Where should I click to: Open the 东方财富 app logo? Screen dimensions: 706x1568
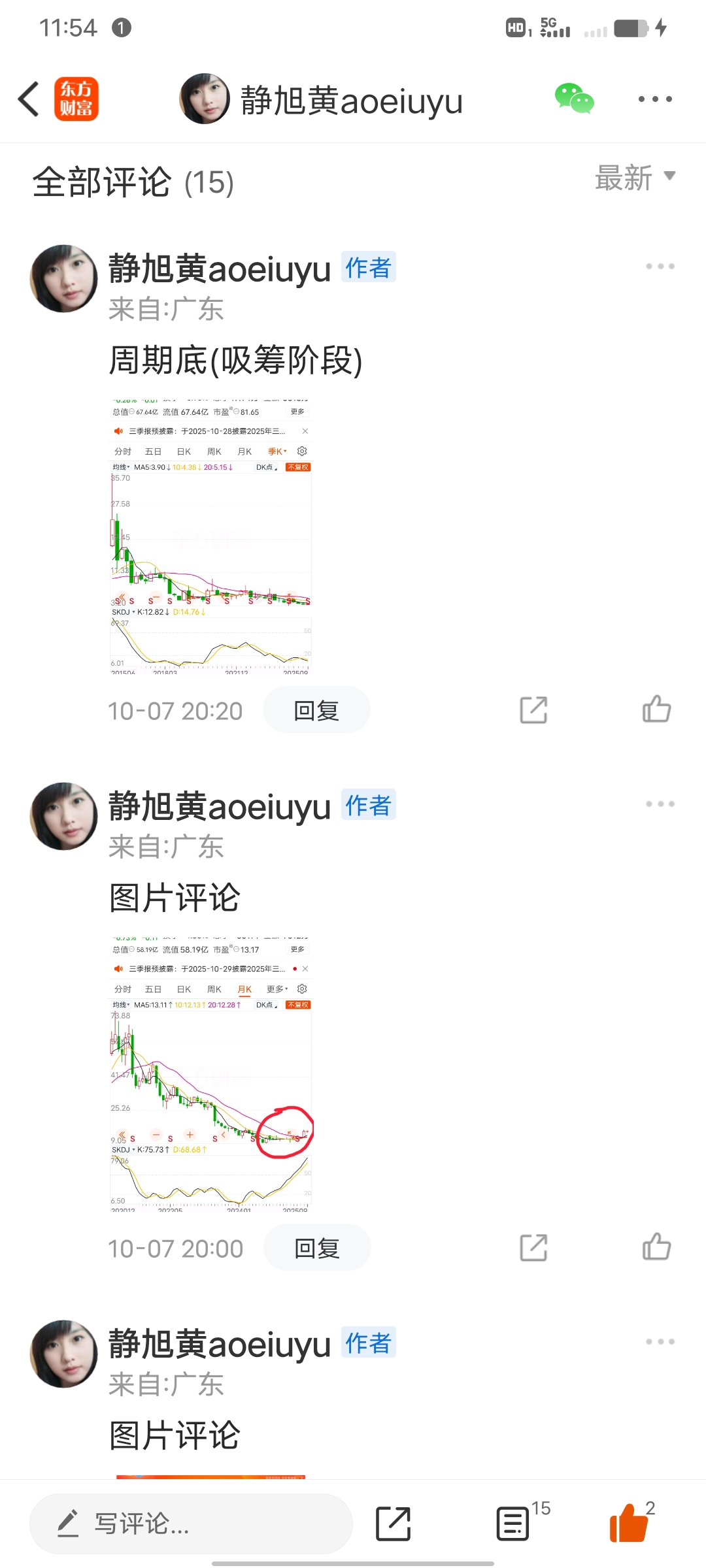tap(76, 99)
